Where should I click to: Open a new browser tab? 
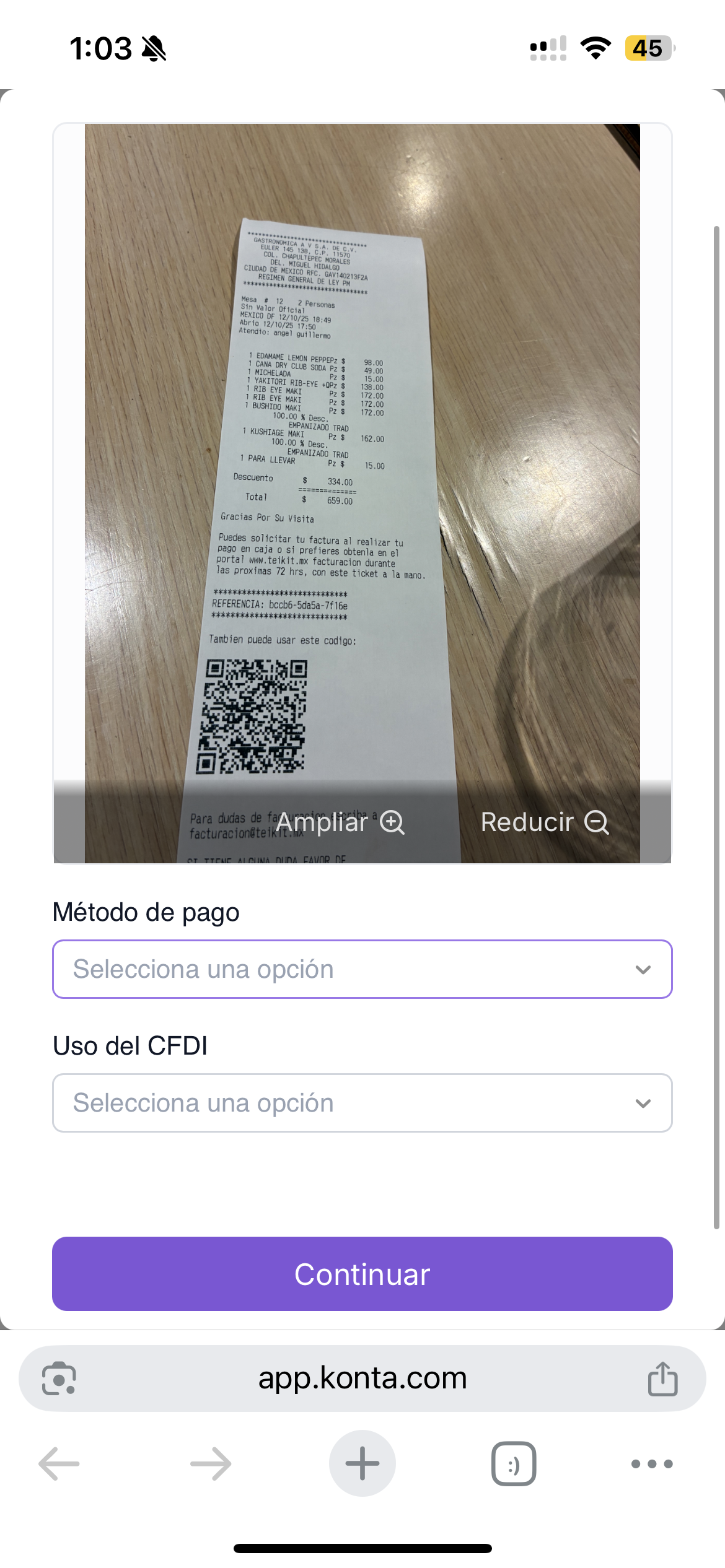[x=362, y=1464]
